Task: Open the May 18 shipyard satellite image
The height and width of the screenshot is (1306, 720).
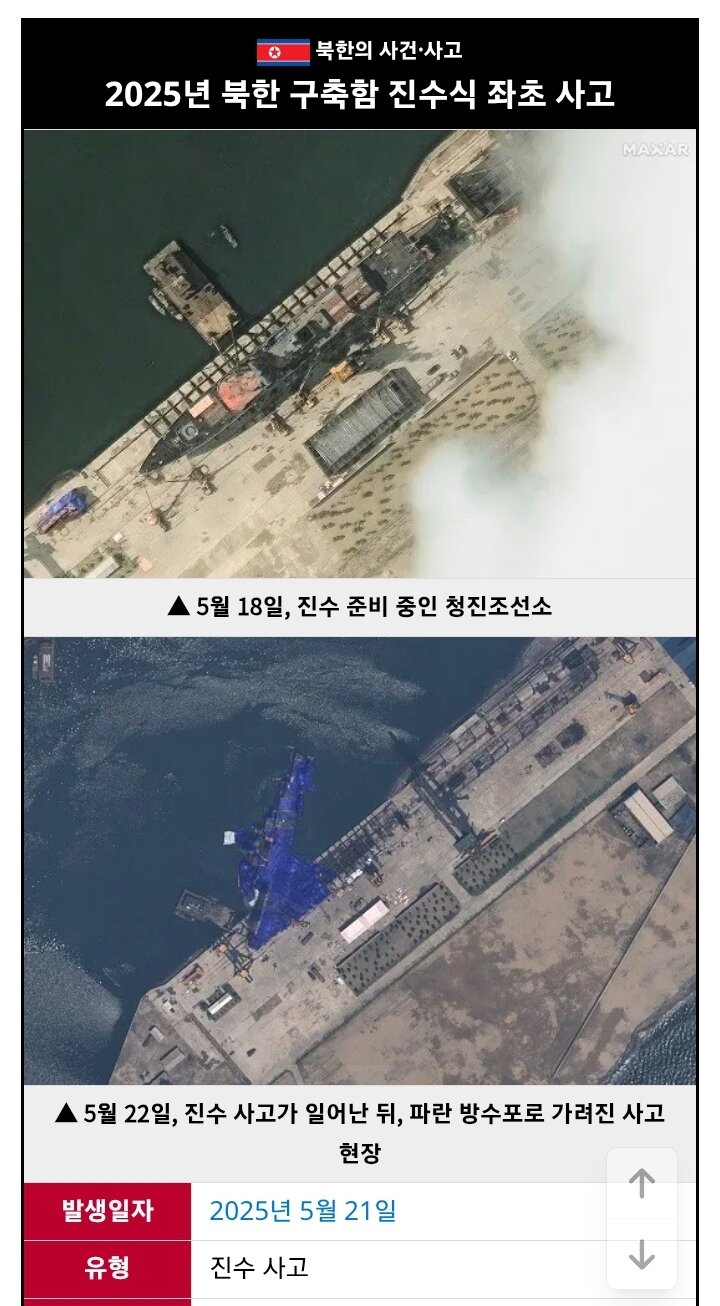Action: pyautogui.click(x=360, y=354)
